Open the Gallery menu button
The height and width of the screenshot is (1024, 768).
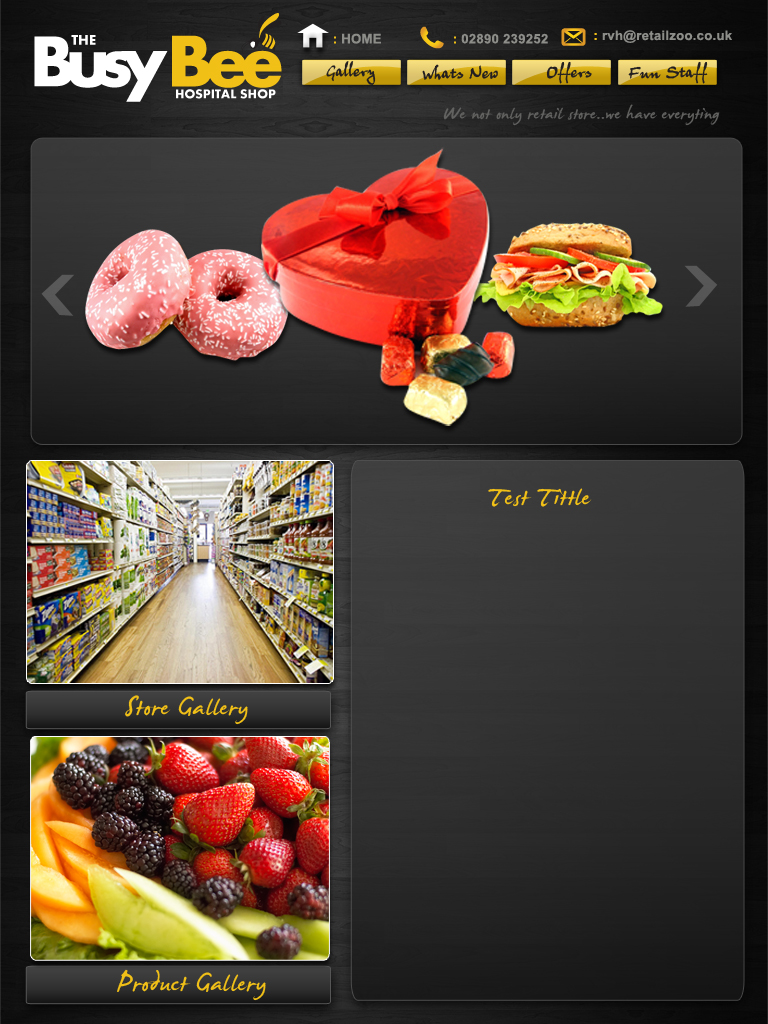tap(351, 73)
